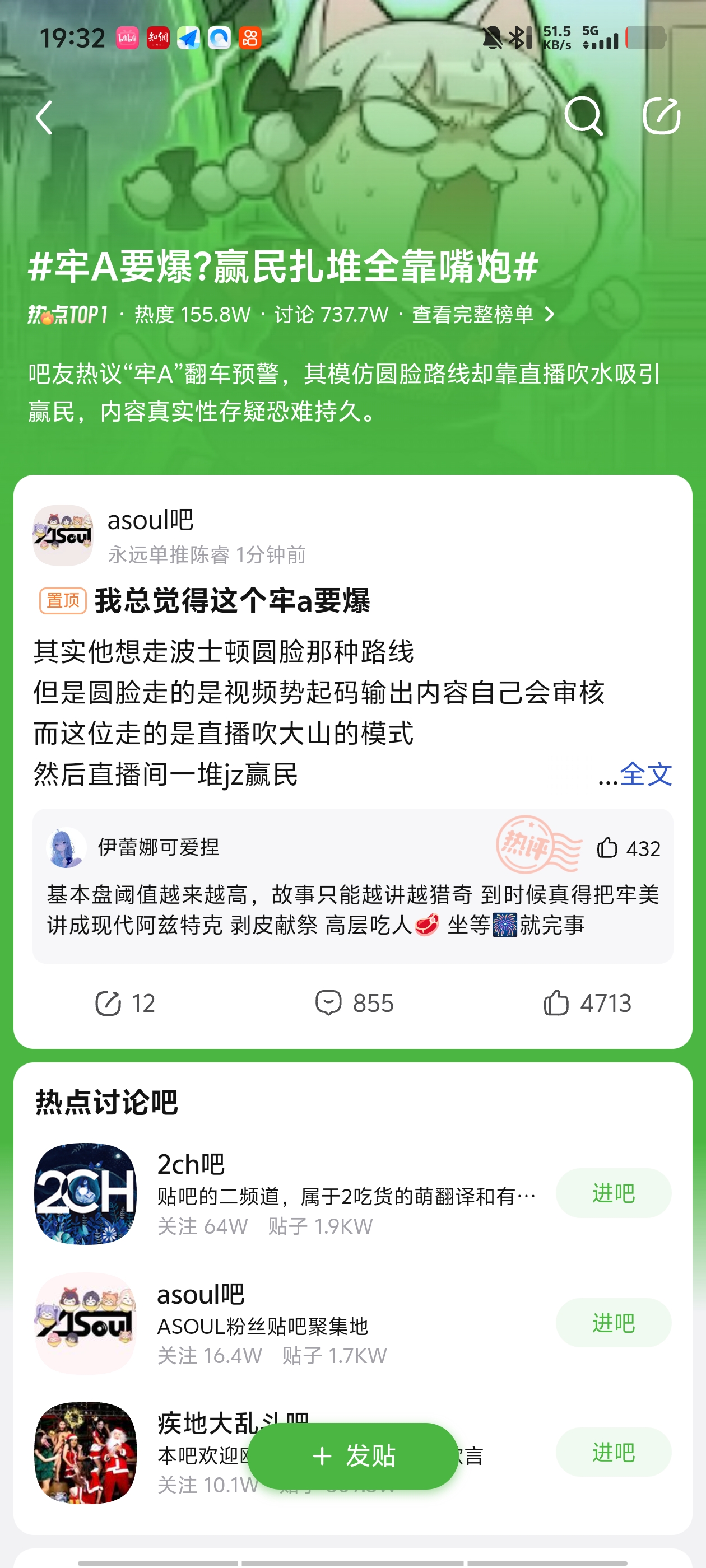Open the search icon in the header

point(583,116)
